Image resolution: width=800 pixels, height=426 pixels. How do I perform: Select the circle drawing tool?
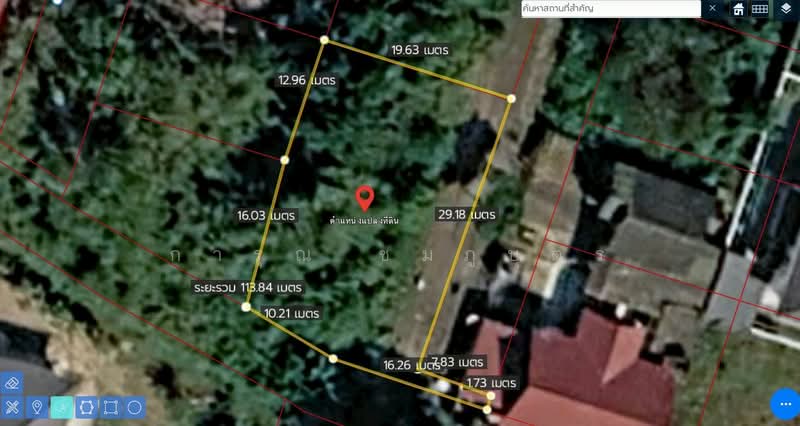point(135,407)
